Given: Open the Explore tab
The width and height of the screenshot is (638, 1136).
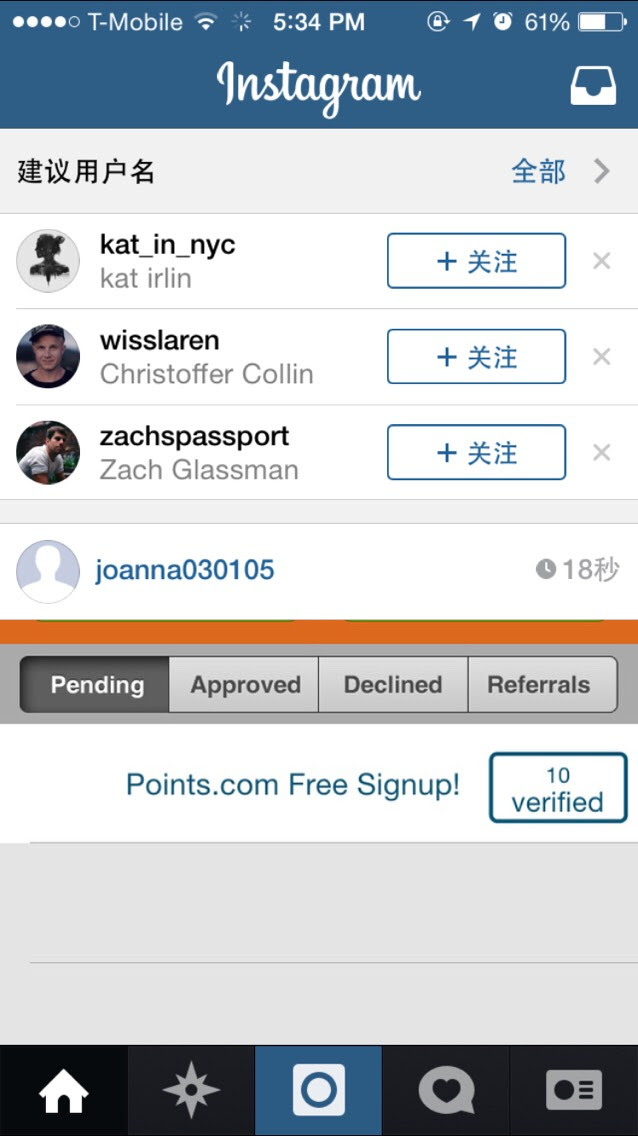Looking at the screenshot, I should pyautogui.click(x=191, y=1091).
